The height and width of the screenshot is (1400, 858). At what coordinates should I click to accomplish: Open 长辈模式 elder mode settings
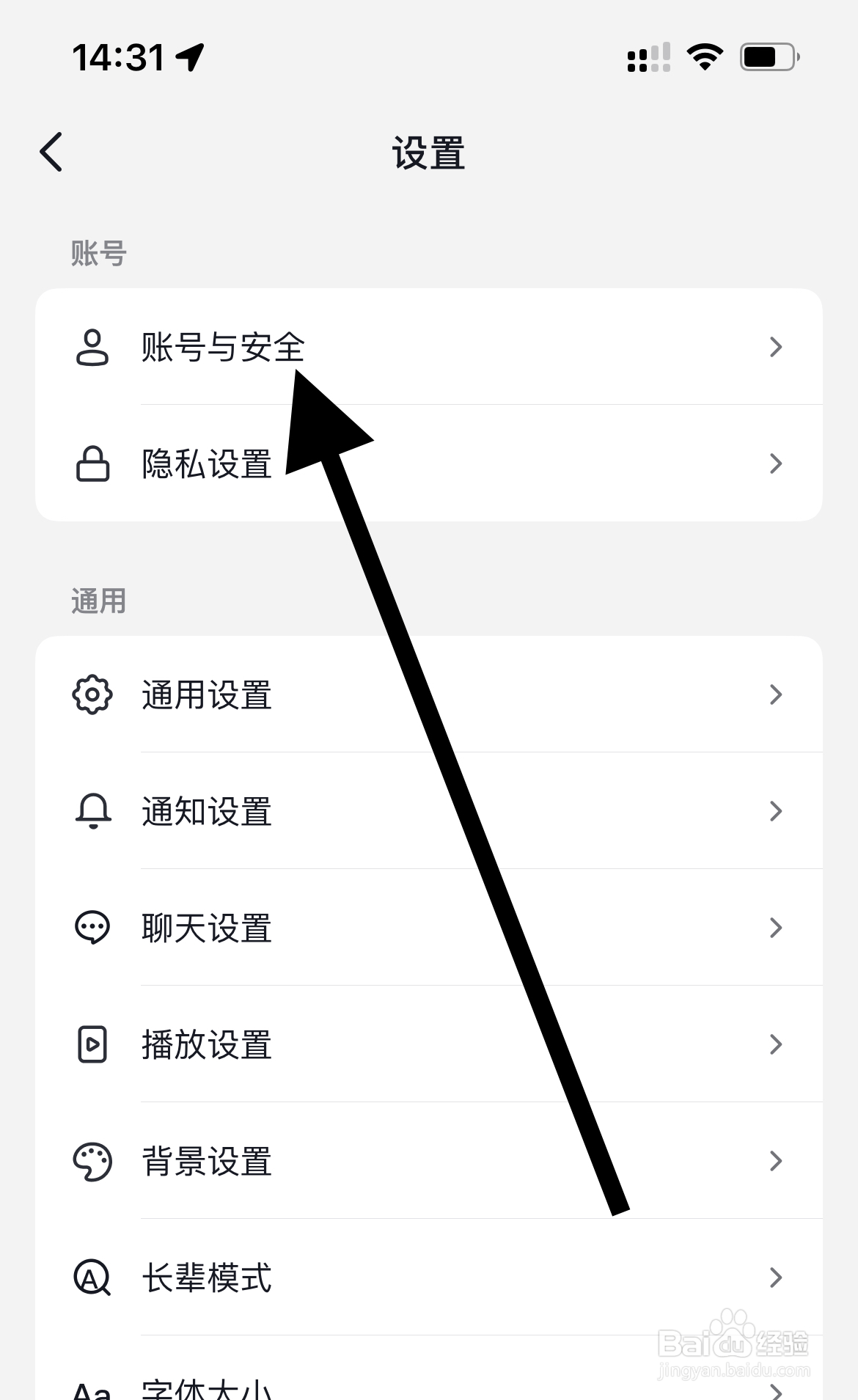[x=205, y=1278]
